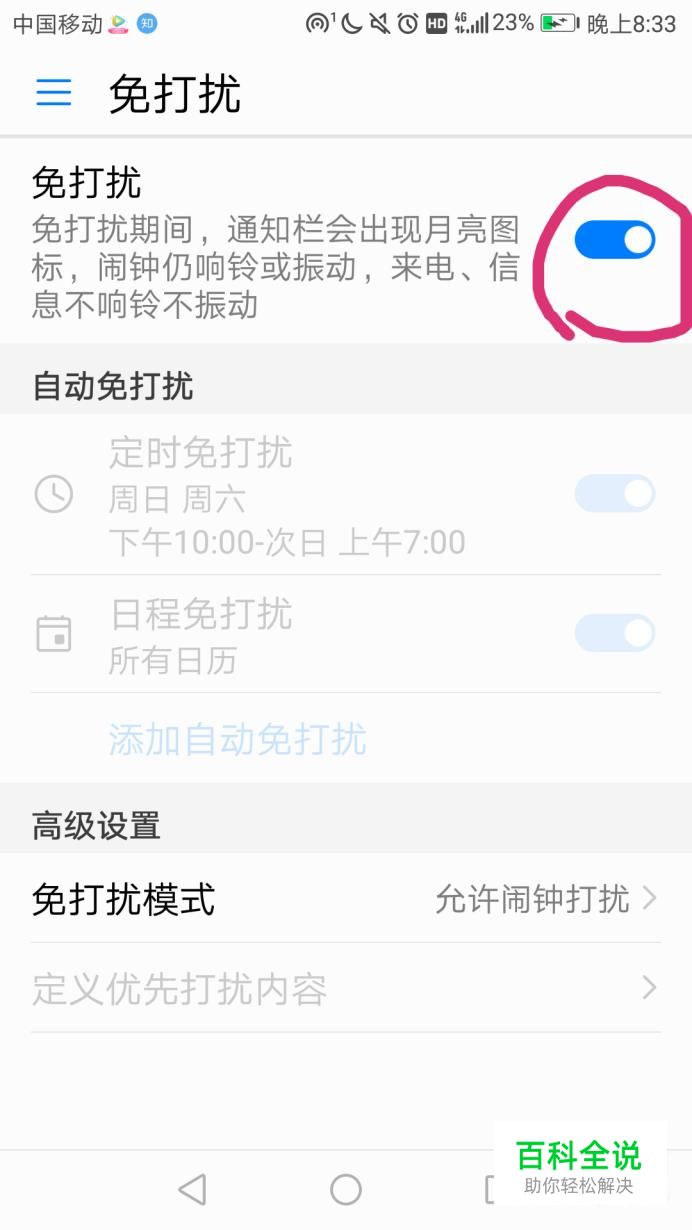Open the hamburger drawer menu
The height and width of the screenshot is (1230, 692).
click(54, 93)
